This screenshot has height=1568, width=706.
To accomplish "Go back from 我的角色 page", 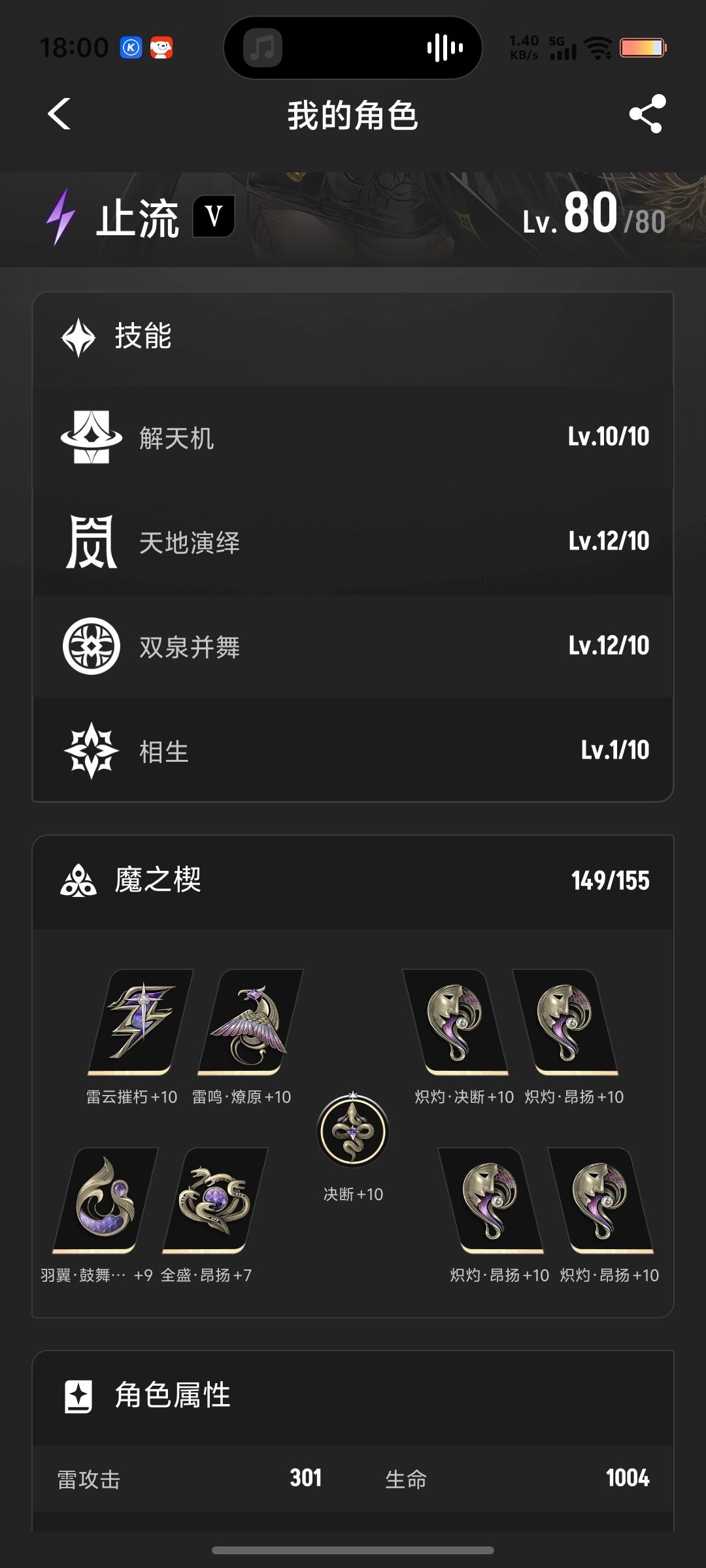I will click(x=59, y=114).
